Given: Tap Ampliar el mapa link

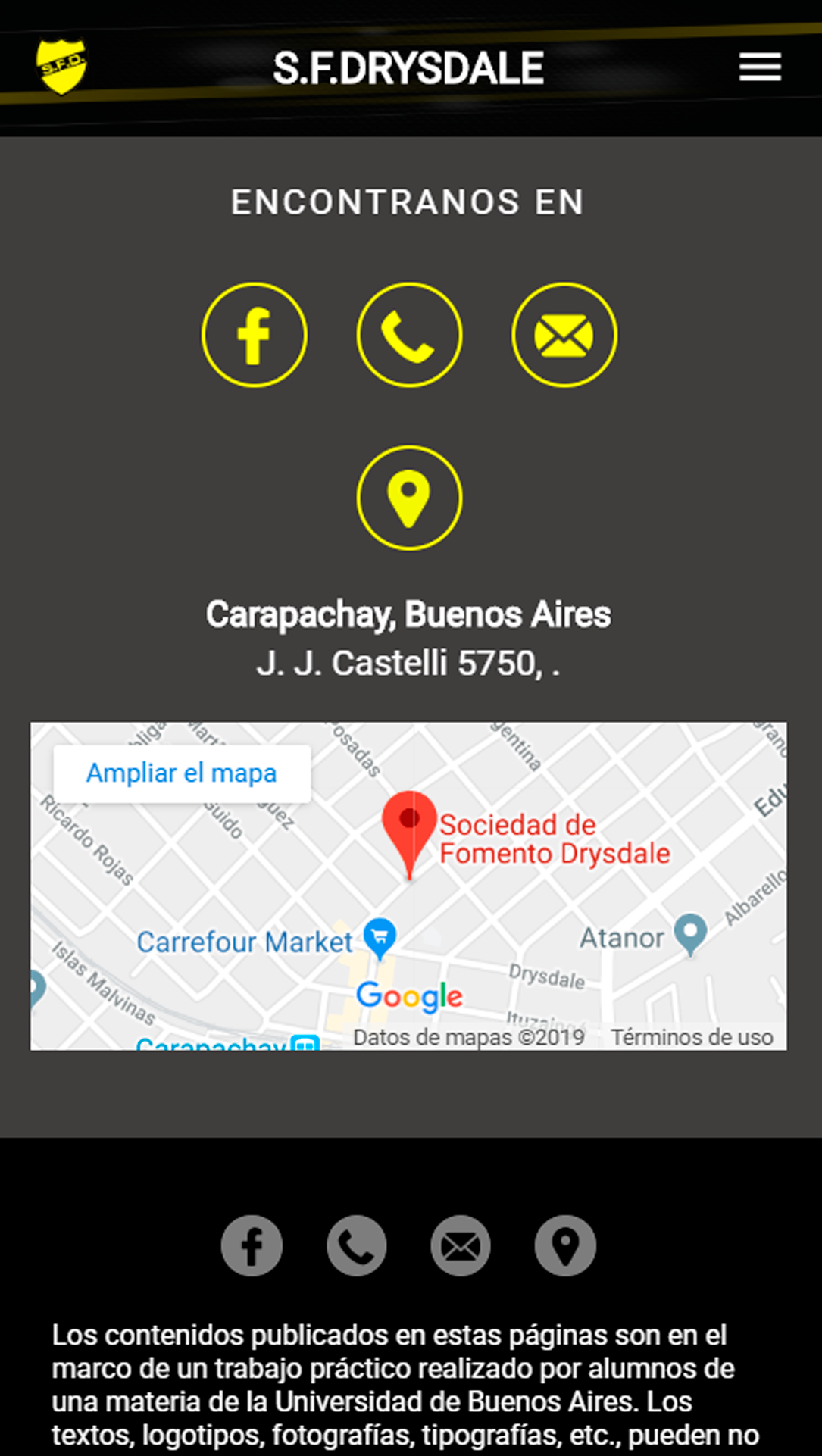Looking at the screenshot, I should pos(182,773).
